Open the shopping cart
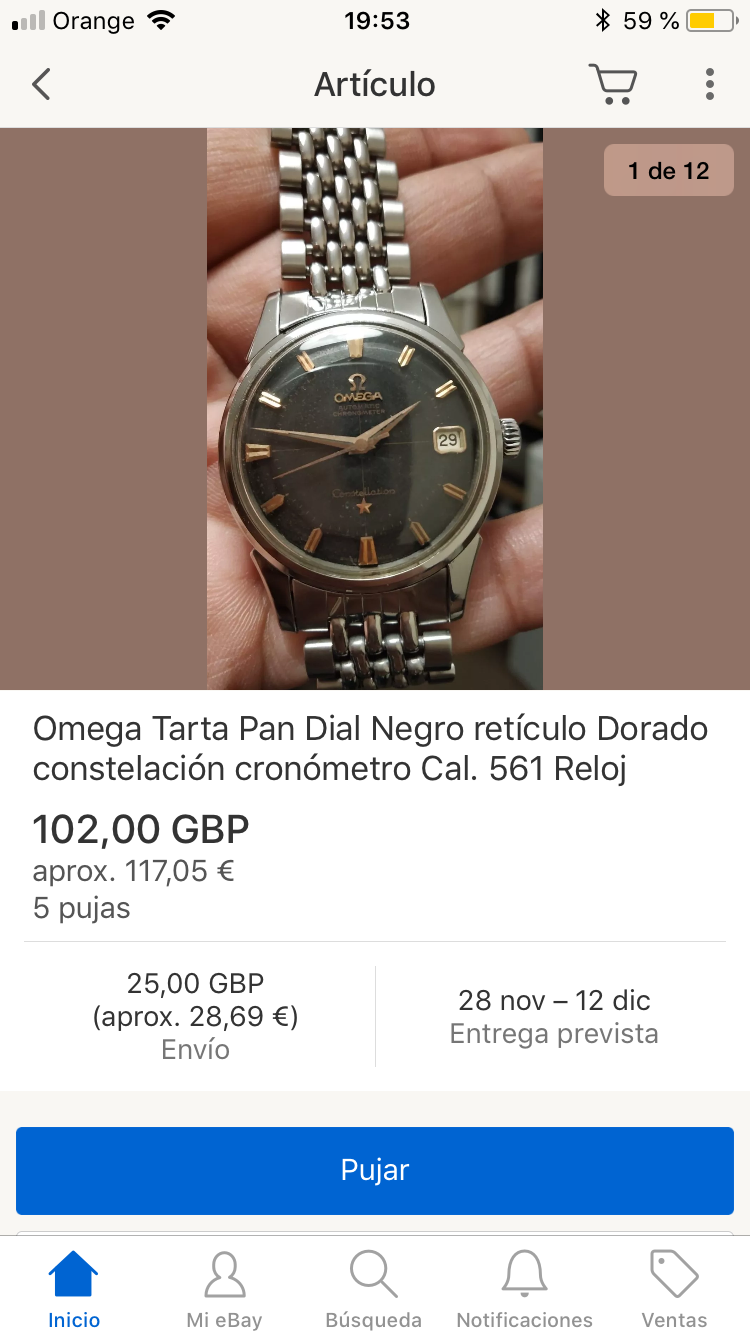The width and height of the screenshot is (750, 1334). pyautogui.click(x=612, y=85)
